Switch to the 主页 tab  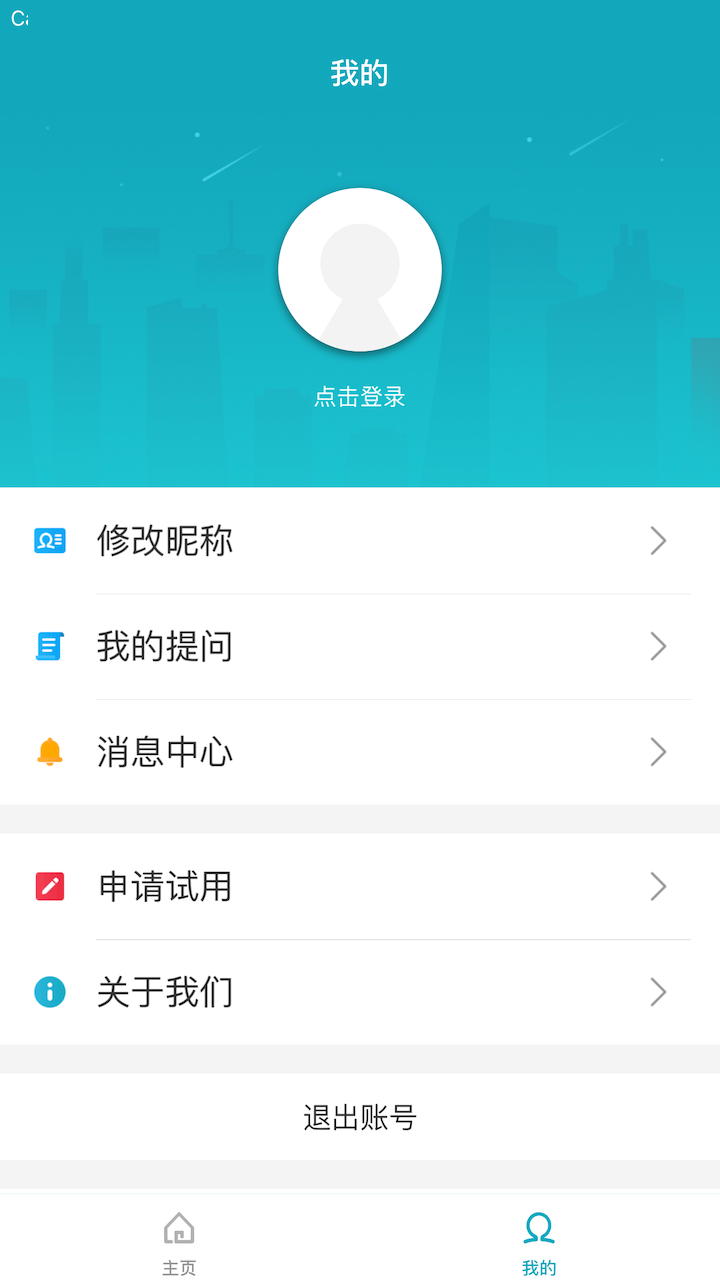pos(179,1240)
